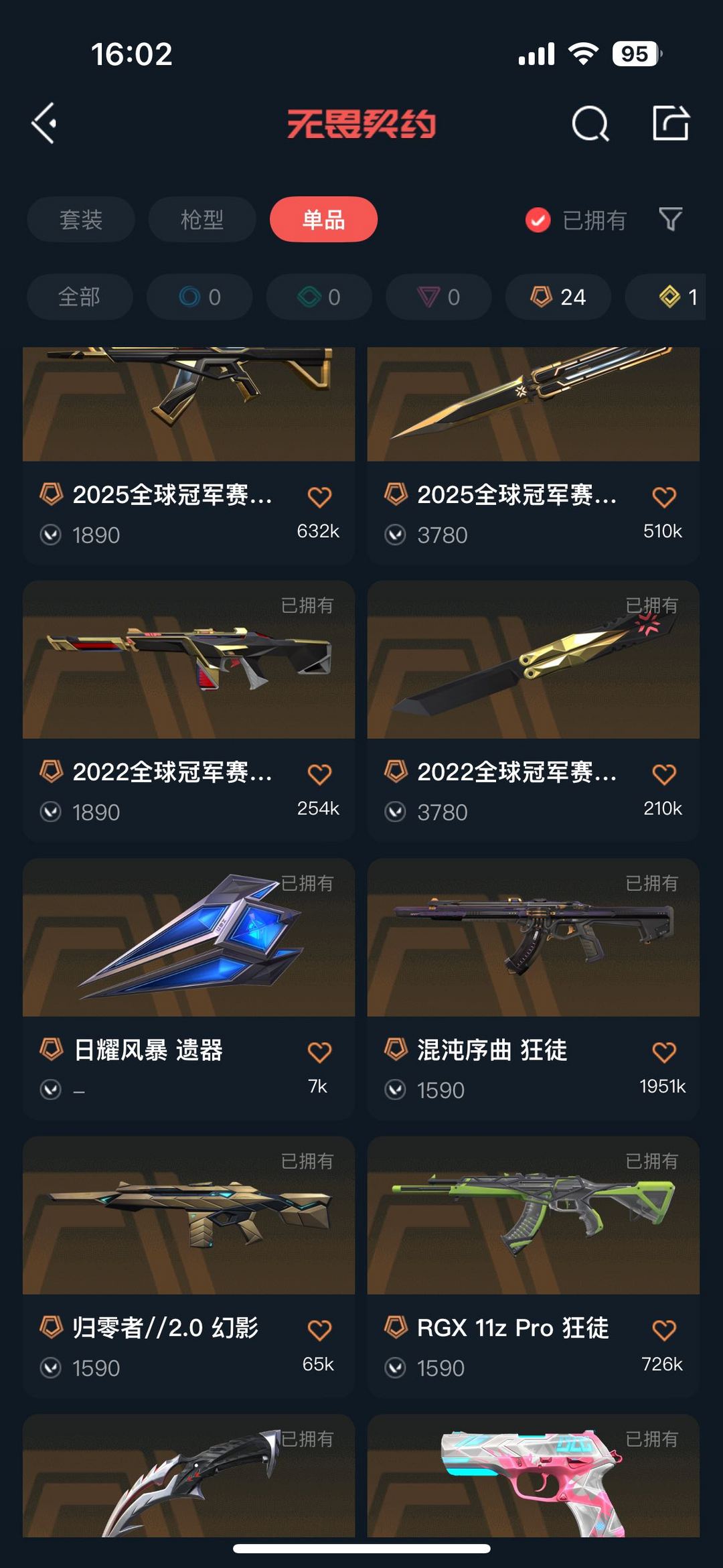Favorite the 日耀风暴 遗器 skin with heart

[x=319, y=1052]
